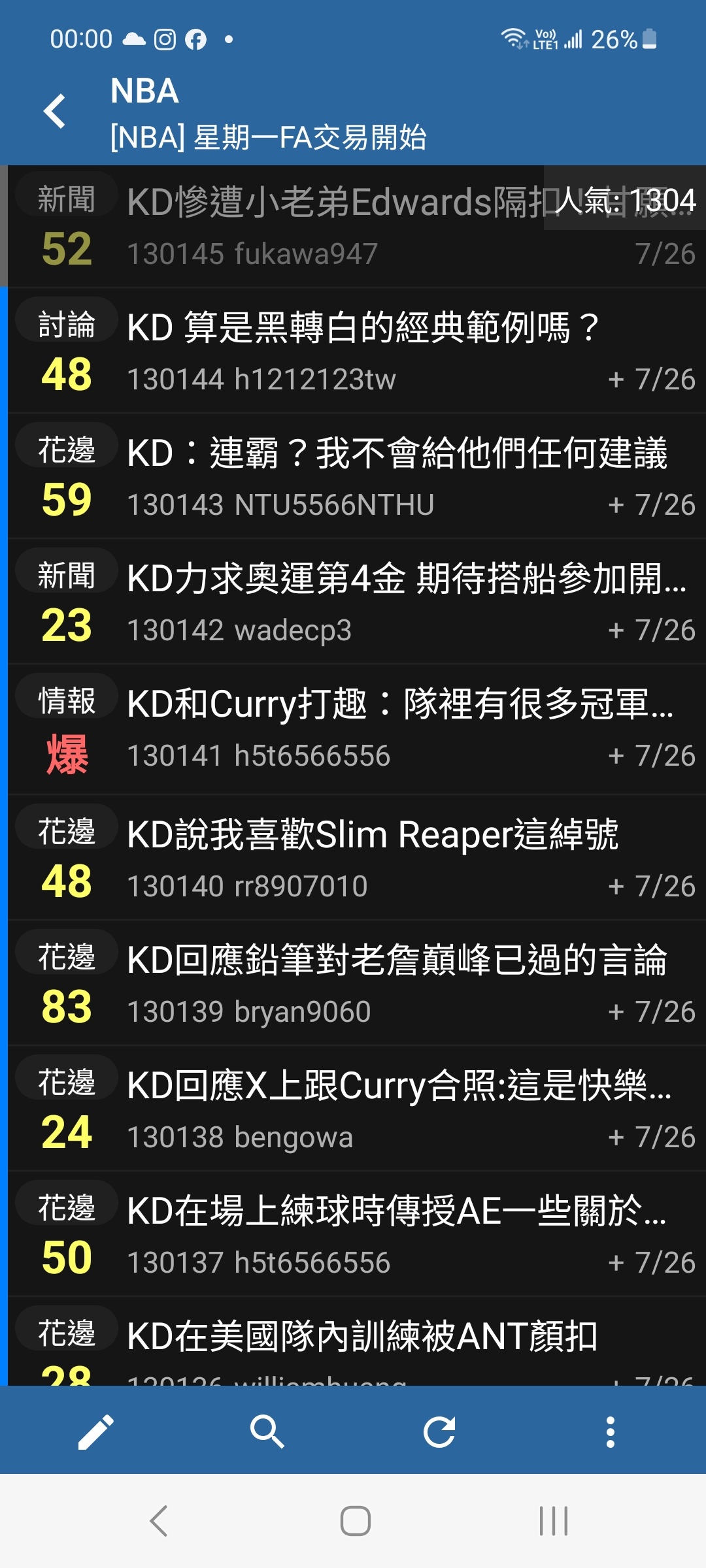The image size is (706, 1568).
Task: Open post 130143 by NTU5566NTHU
Action: [357, 477]
